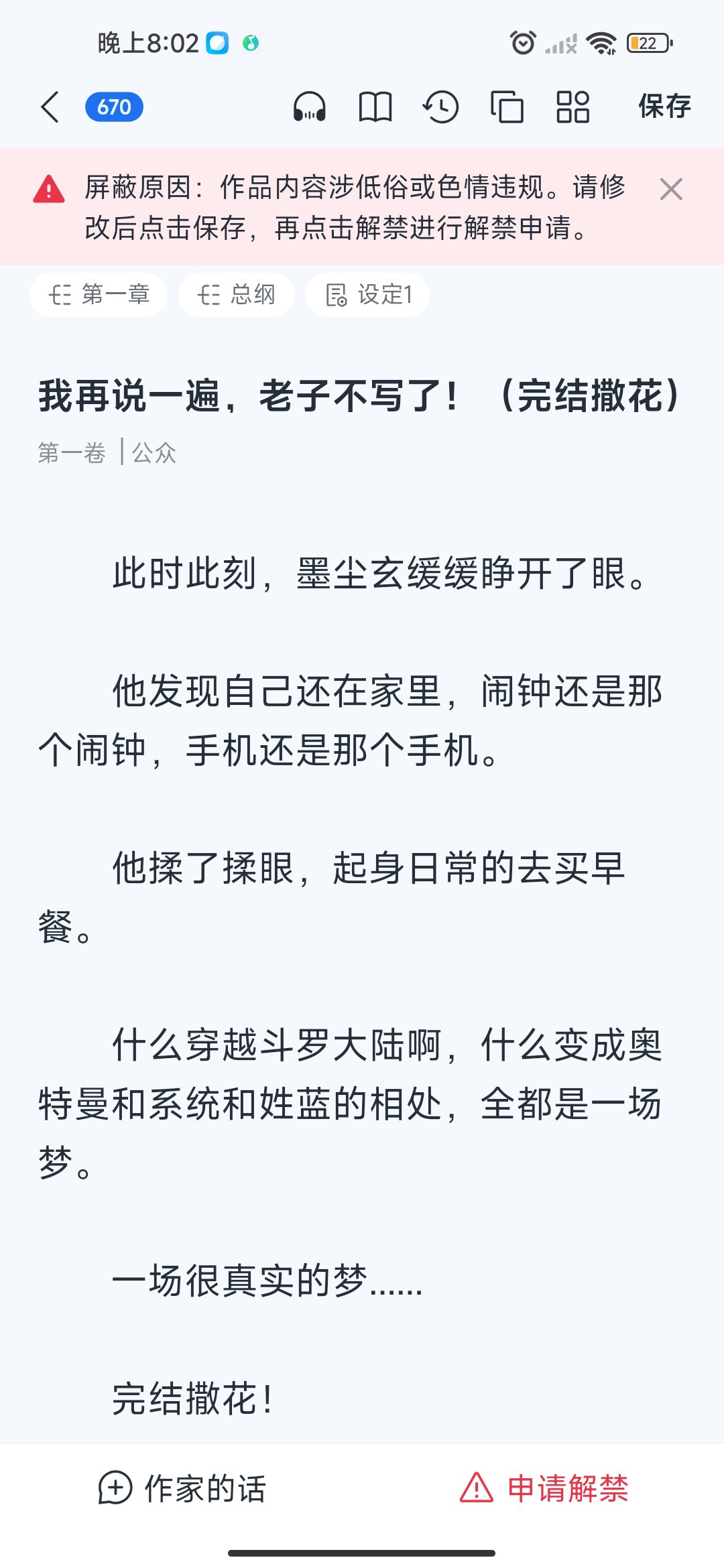The height and width of the screenshot is (1568, 724).
Task: Edit the chapter body text area
Action: 362,938
